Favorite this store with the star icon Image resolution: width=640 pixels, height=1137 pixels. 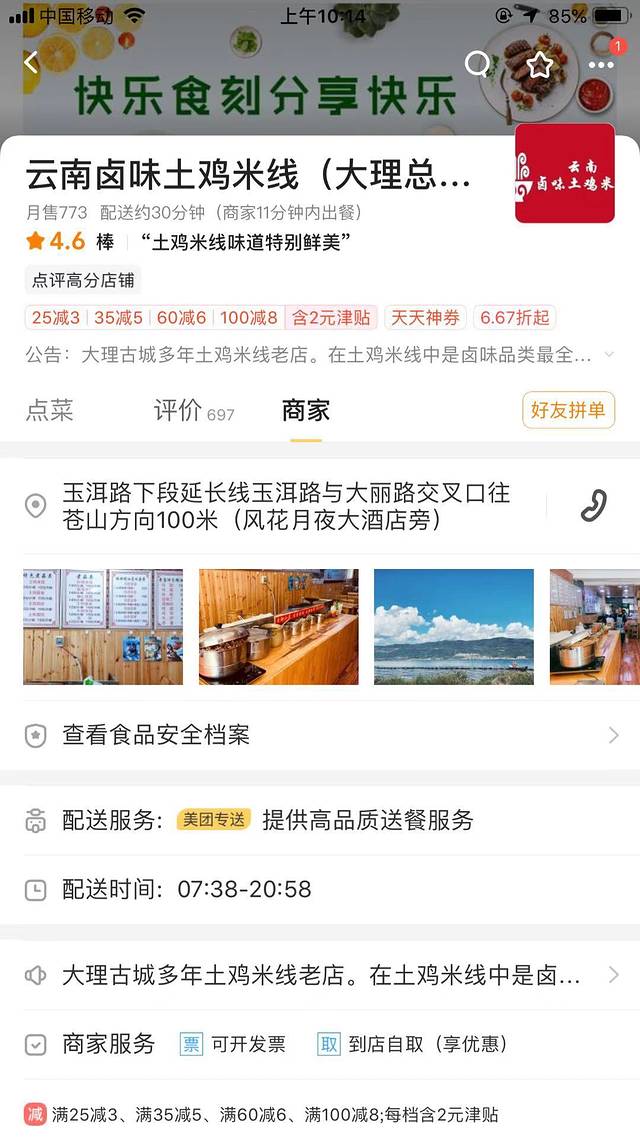540,65
